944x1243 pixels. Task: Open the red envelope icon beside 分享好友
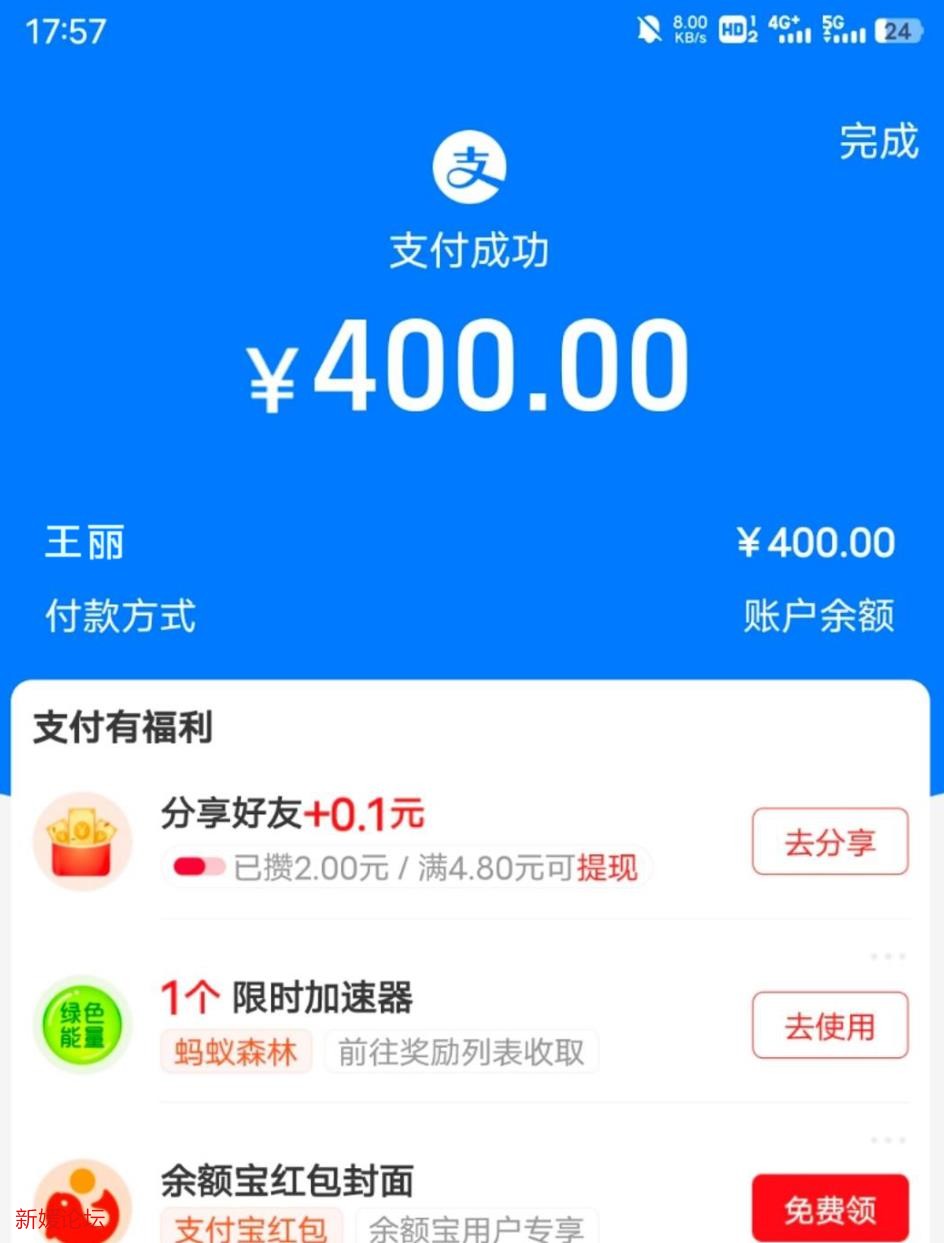[82, 840]
